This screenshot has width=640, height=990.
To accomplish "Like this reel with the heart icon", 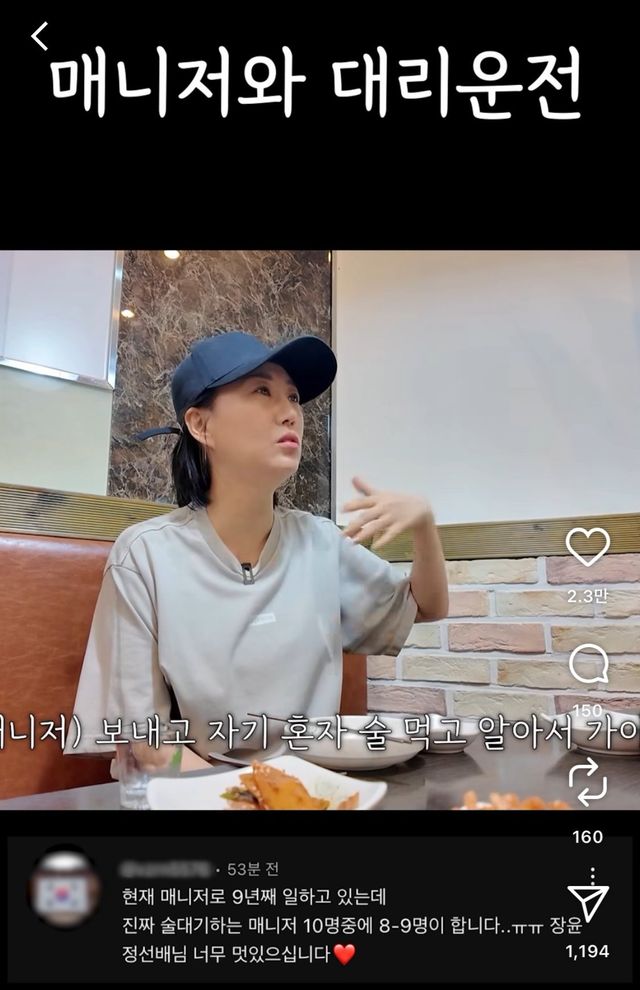I will (x=587, y=547).
